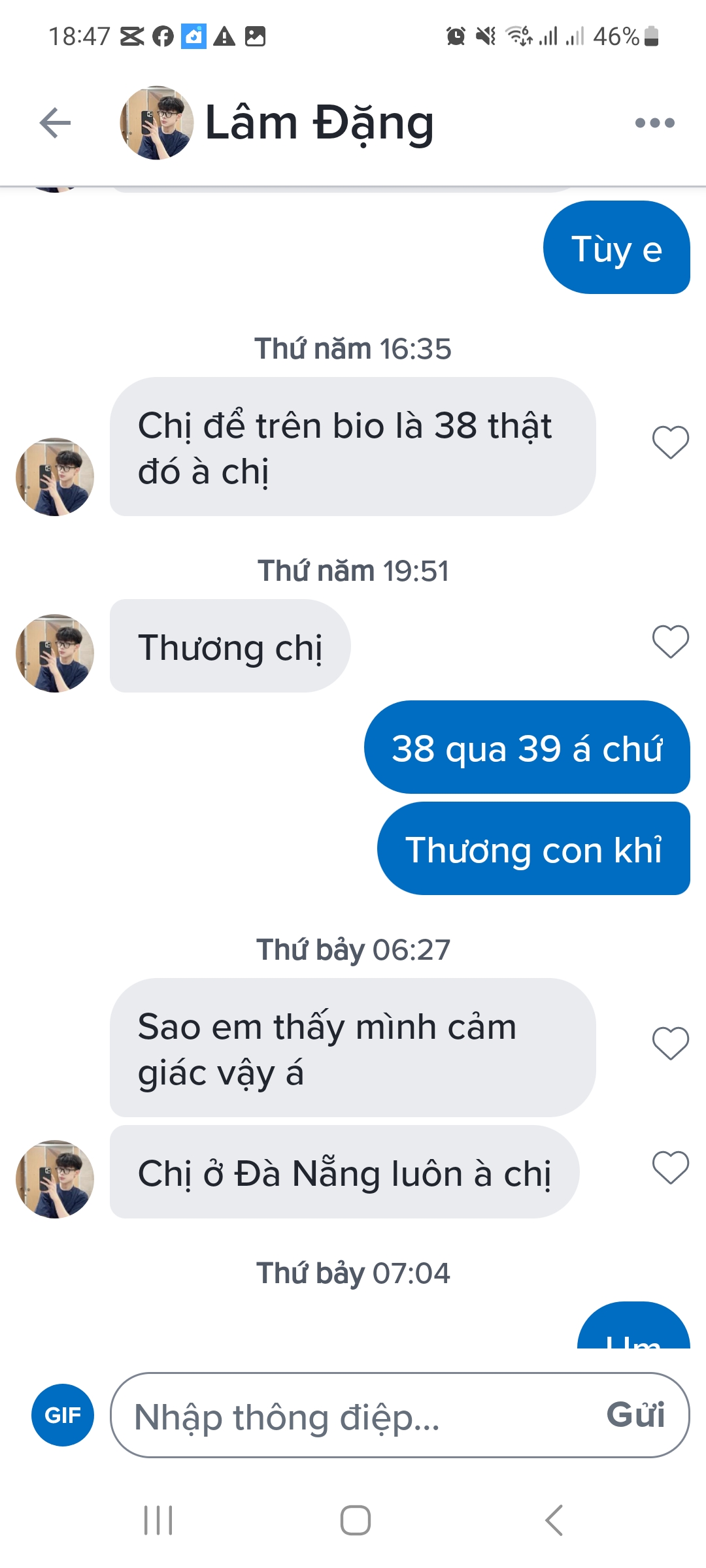Like the message "Thương chị"
Screen dimensions: 706x1568
tap(671, 642)
